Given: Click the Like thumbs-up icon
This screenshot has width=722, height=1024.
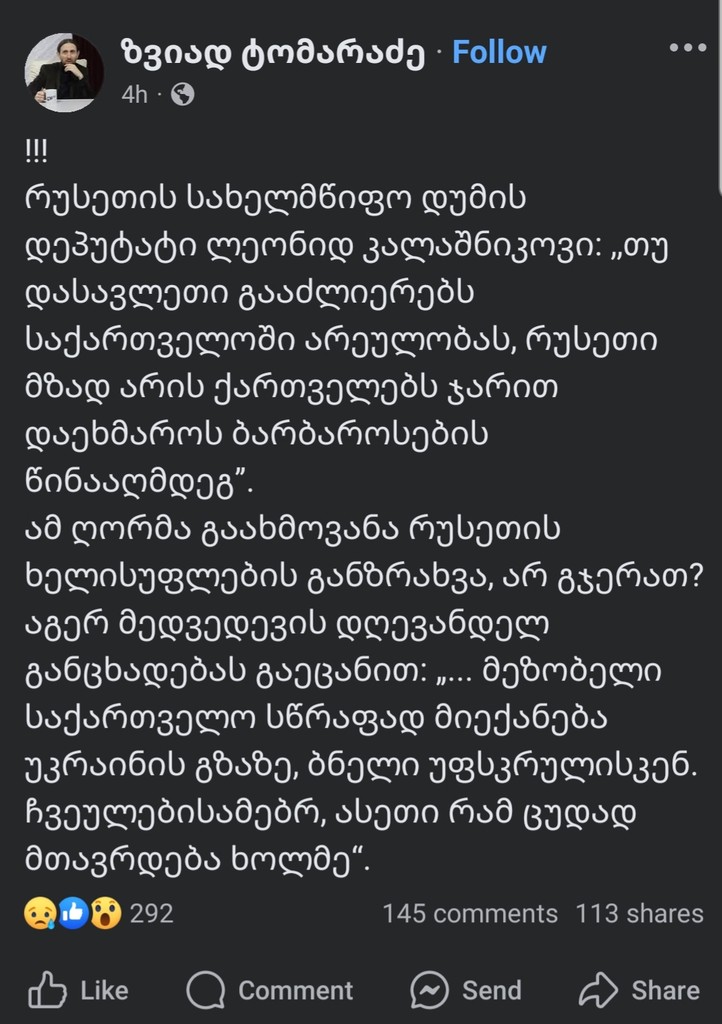Looking at the screenshot, I should pyautogui.click(x=47, y=991).
